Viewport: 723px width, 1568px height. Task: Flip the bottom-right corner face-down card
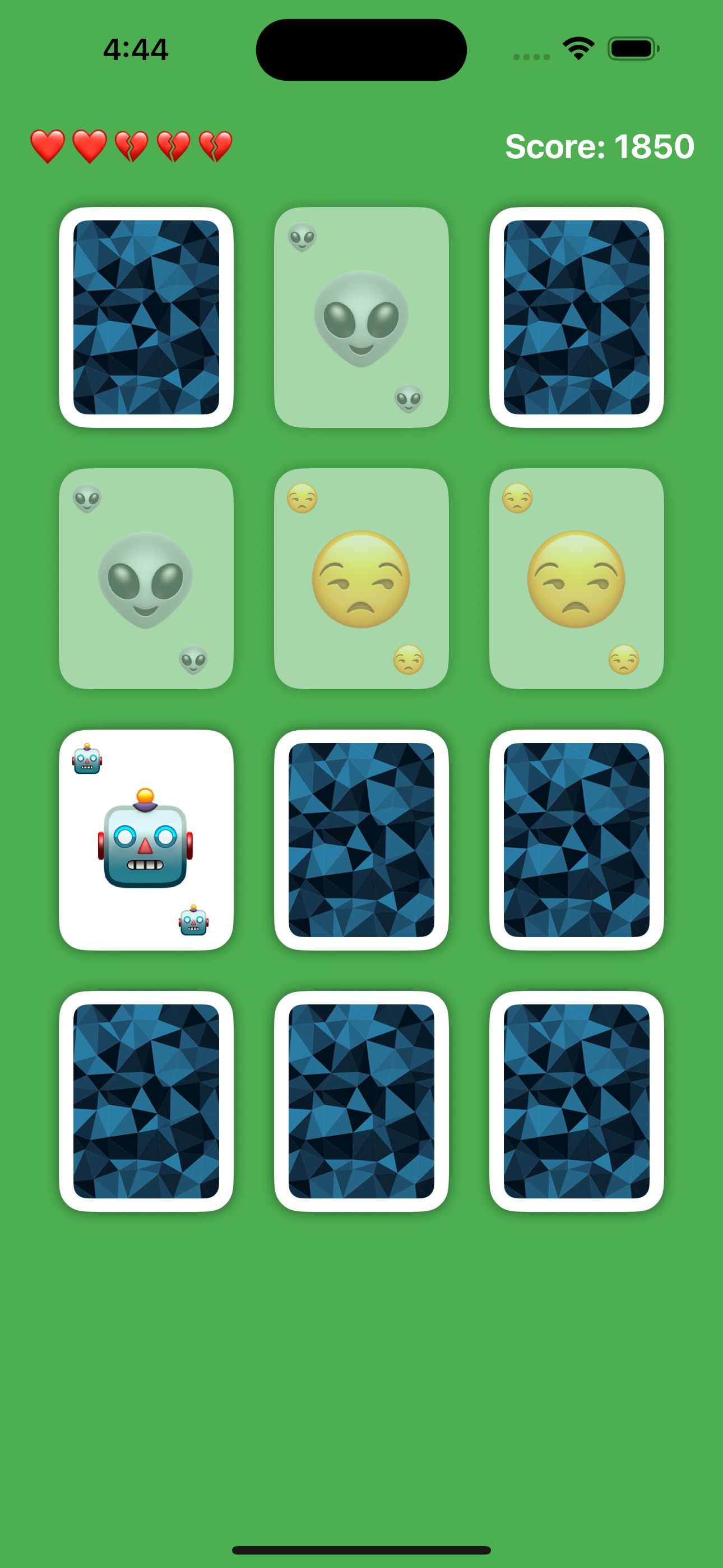click(576, 1100)
